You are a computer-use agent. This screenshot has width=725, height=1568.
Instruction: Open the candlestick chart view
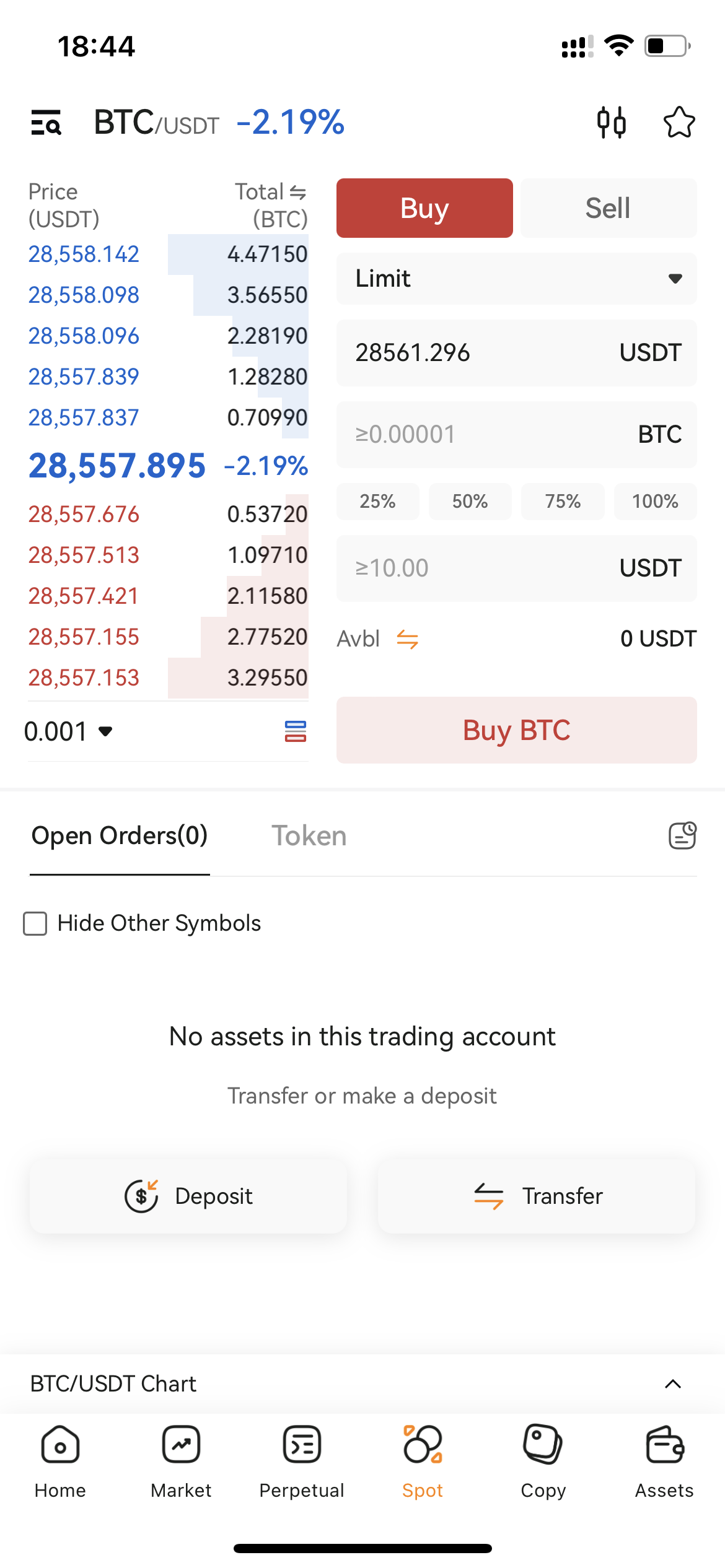(611, 122)
